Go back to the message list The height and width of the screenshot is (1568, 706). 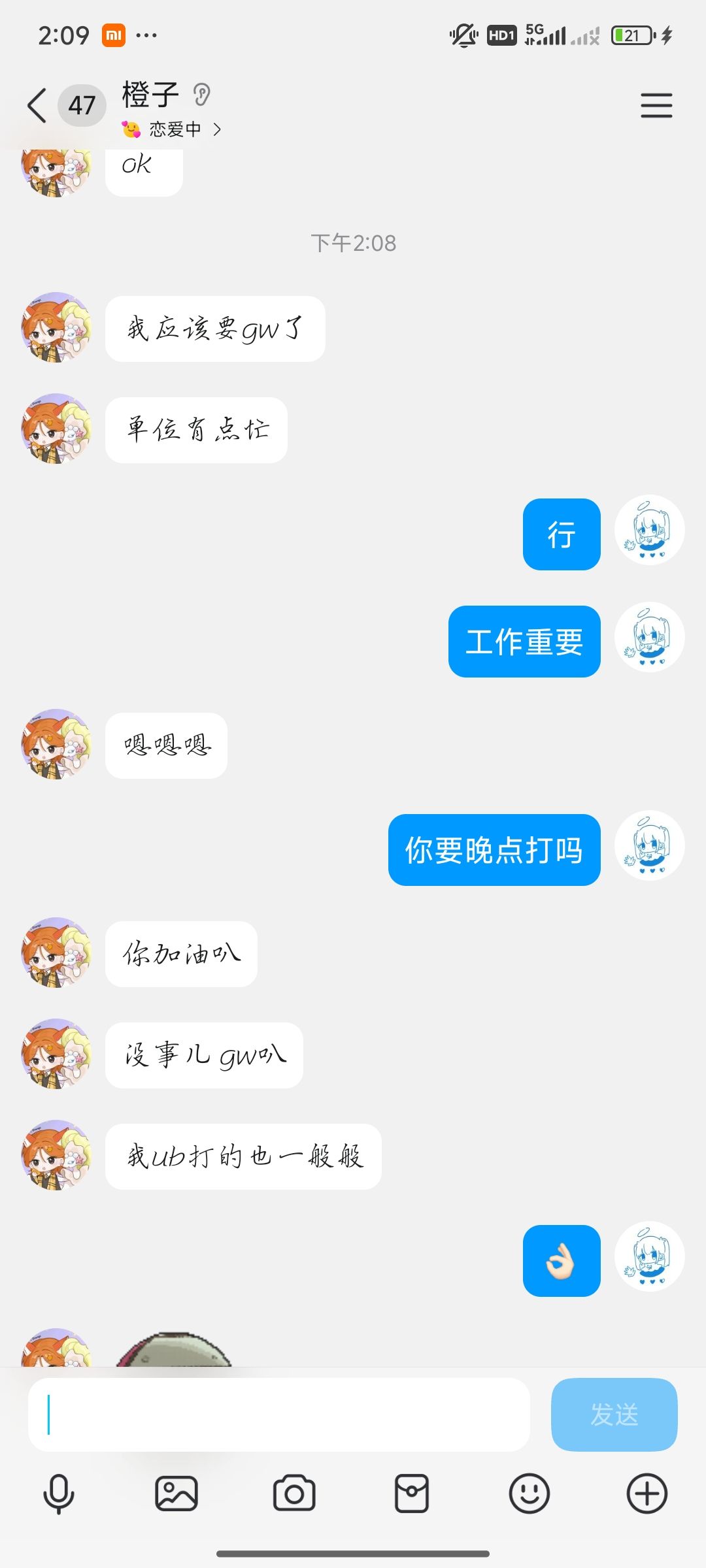tap(37, 105)
